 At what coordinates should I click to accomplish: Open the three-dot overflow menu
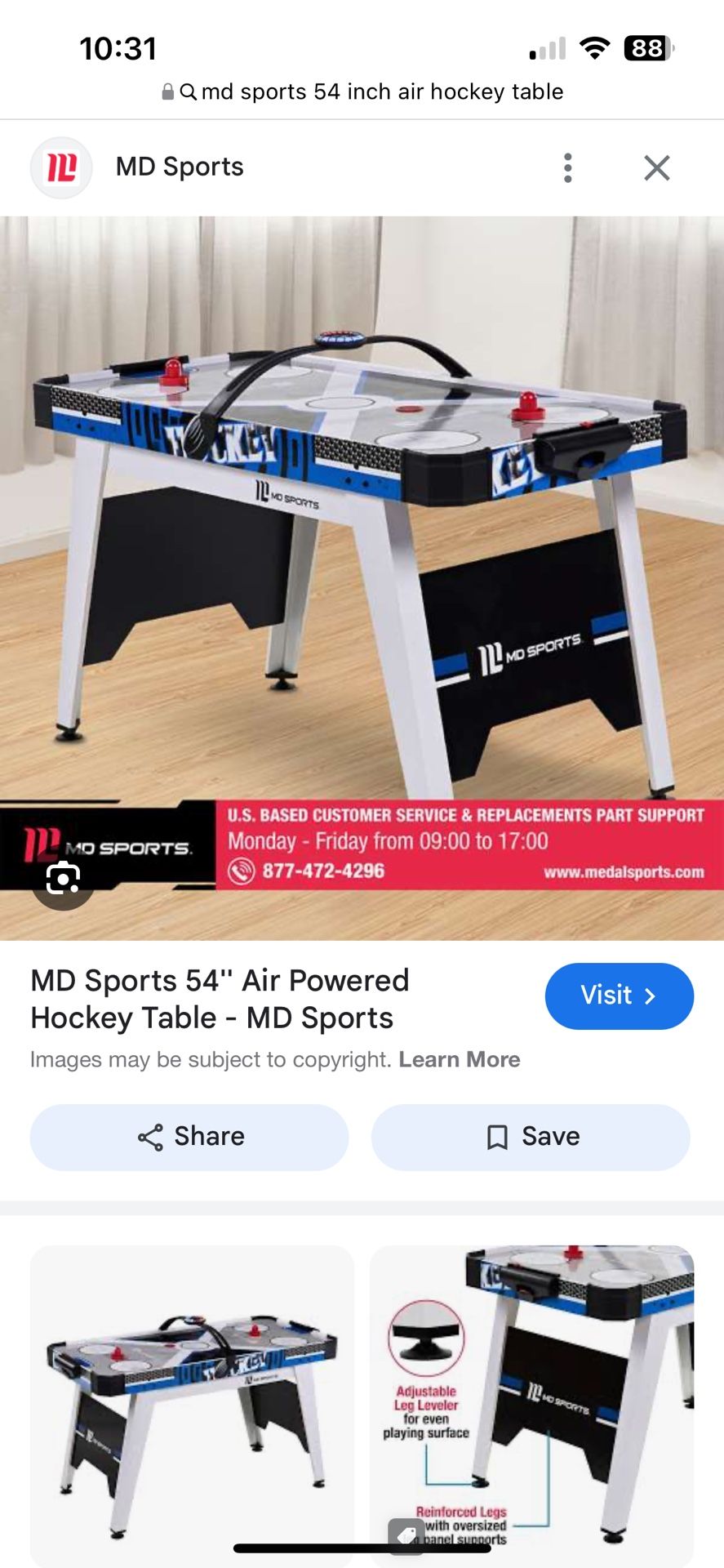[x=568, y=167]
